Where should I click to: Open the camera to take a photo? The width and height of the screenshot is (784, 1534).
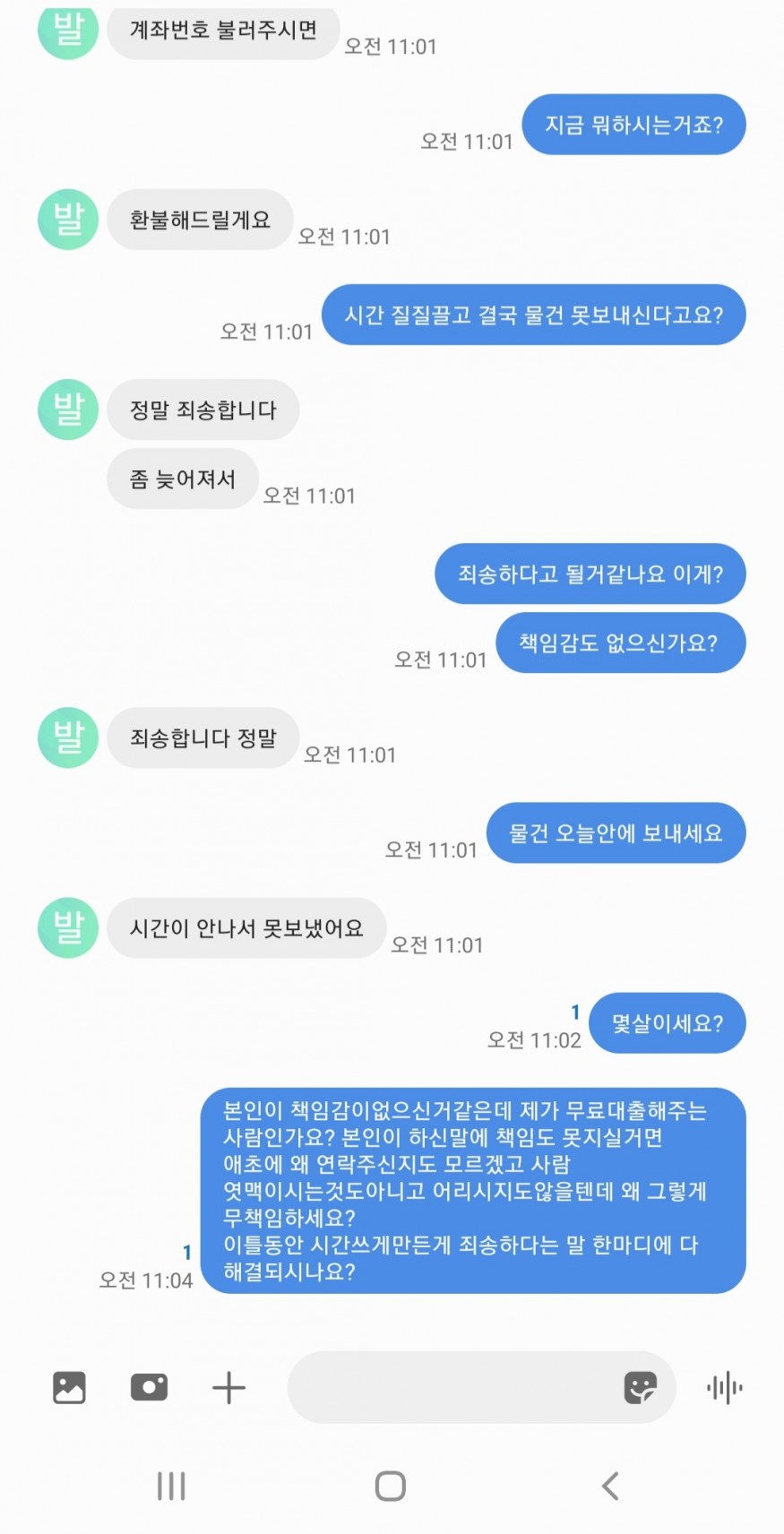click(149, 1388)
